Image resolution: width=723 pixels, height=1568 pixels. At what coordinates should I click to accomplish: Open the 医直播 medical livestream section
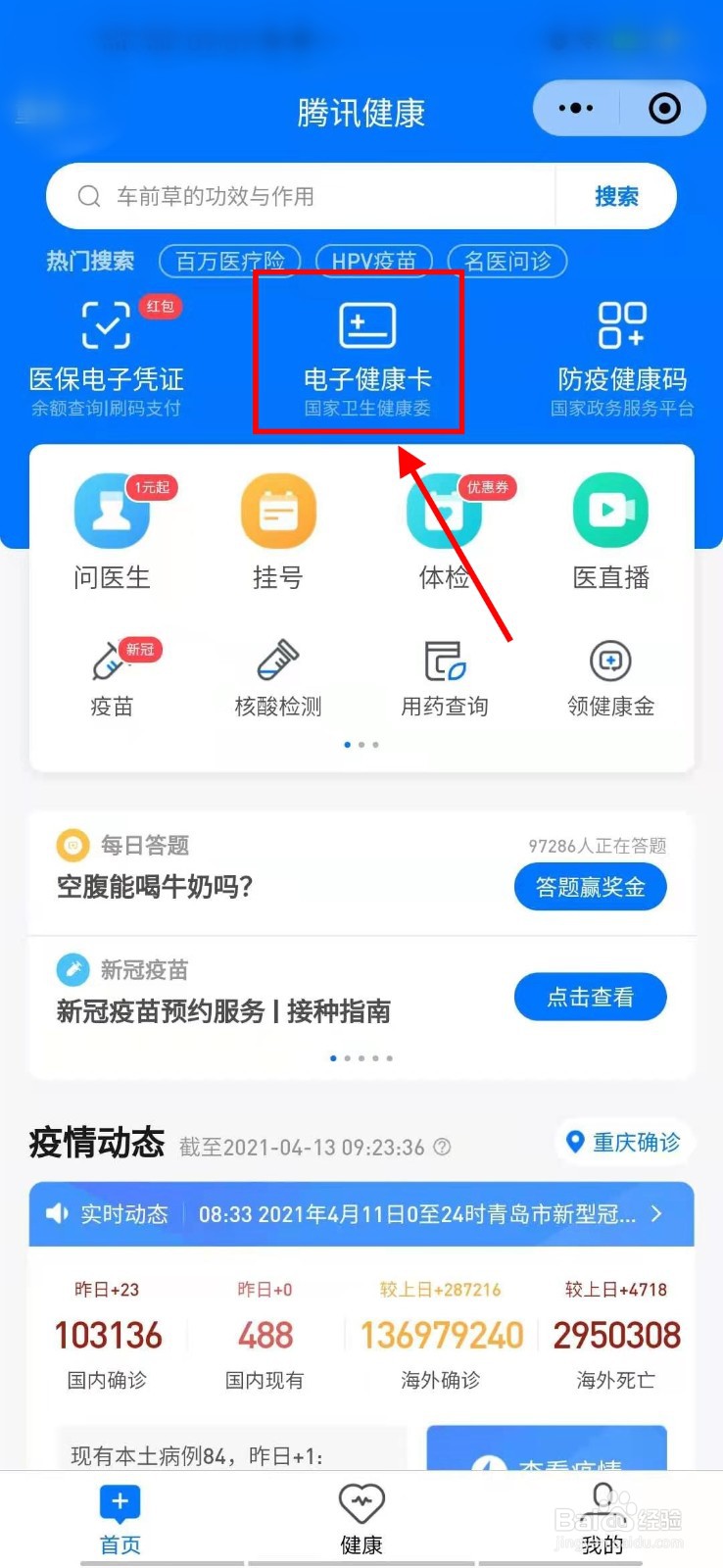[609, 529]
